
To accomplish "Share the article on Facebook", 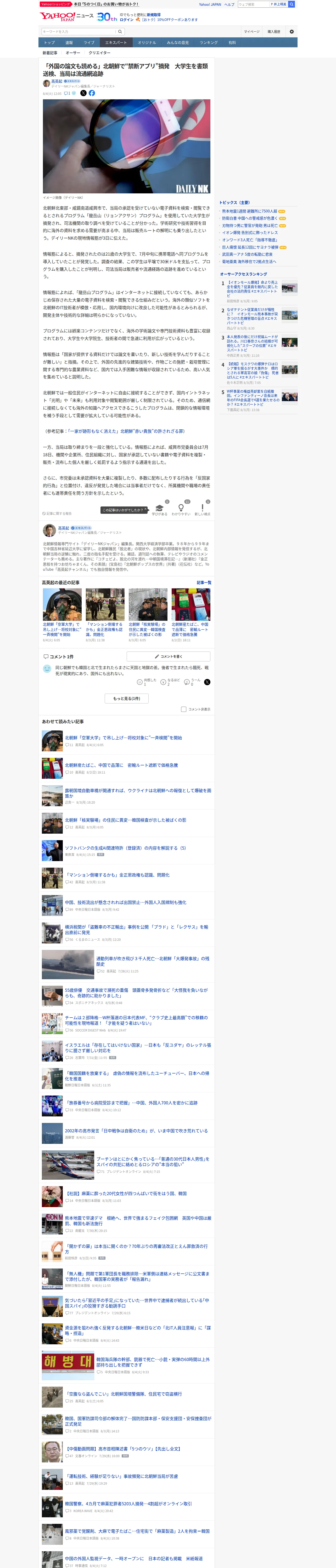I will [92, 93].
